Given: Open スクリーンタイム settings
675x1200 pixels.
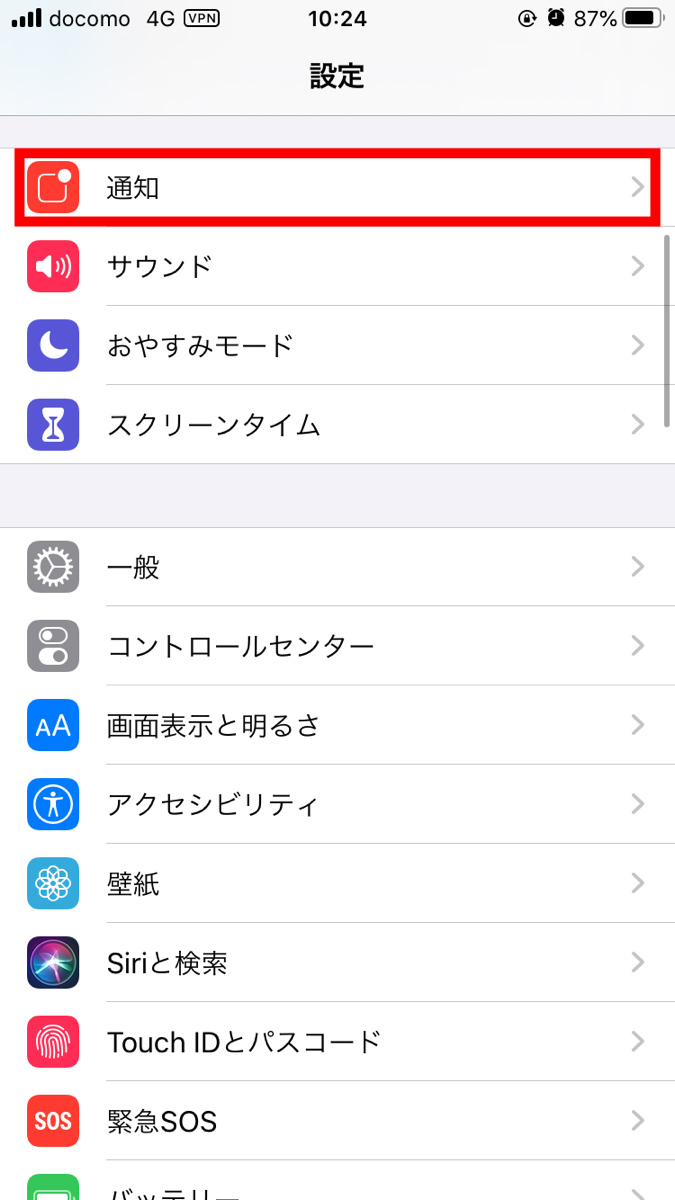Looking at the screenshot, I should (x=337, y=424).
